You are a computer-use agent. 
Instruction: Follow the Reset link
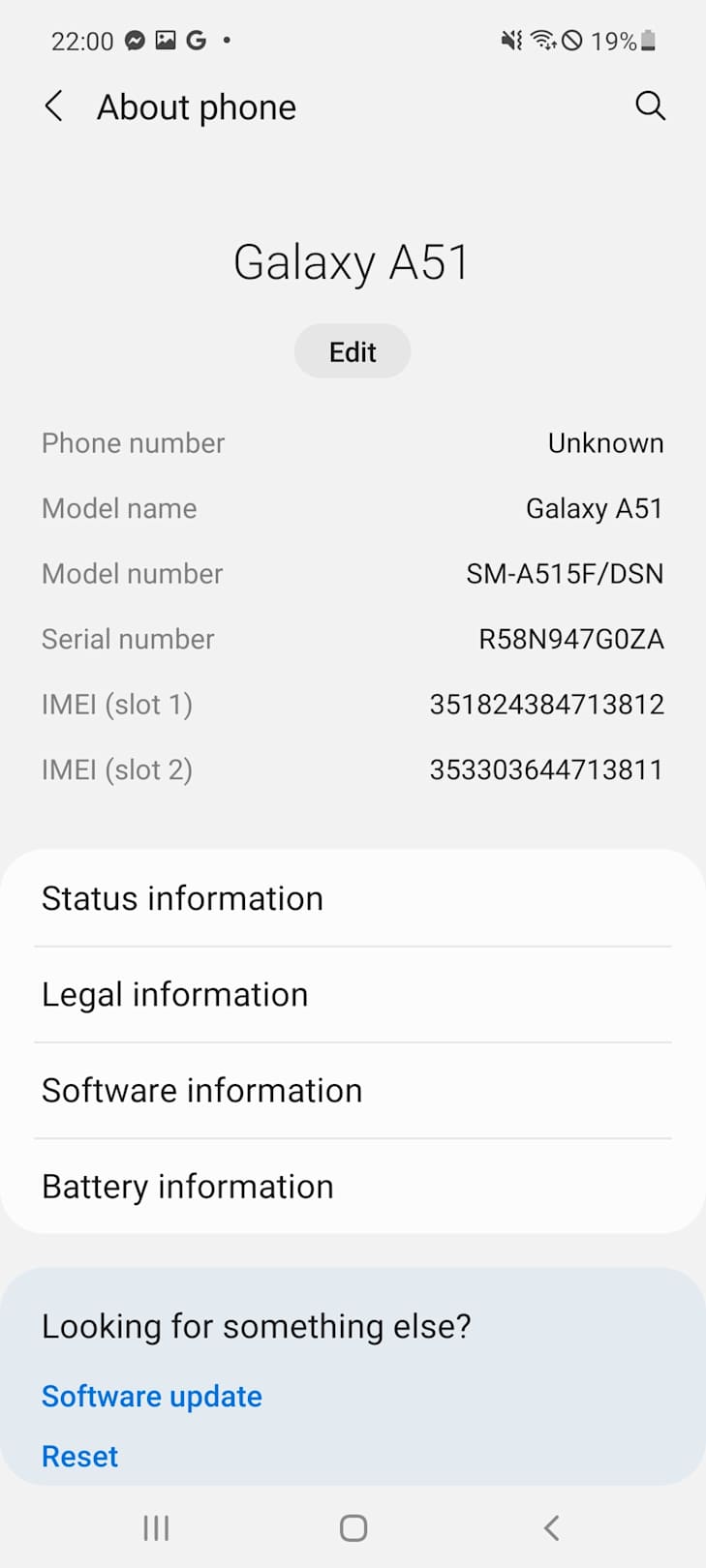click(x=80, y=1456)
